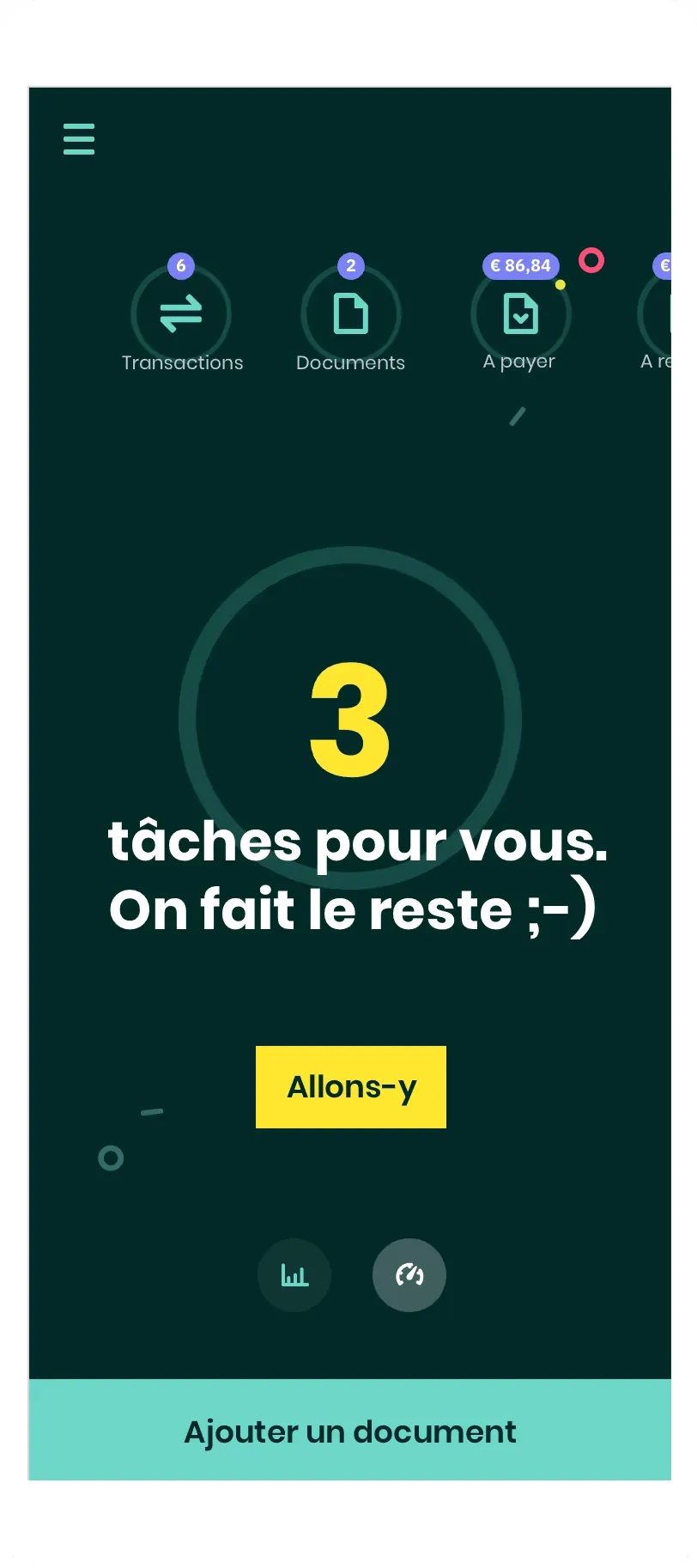The height and width of the screenshot is (1568, 697).
Task: Switch to the bar chart view
Action: click(294, 1275)
